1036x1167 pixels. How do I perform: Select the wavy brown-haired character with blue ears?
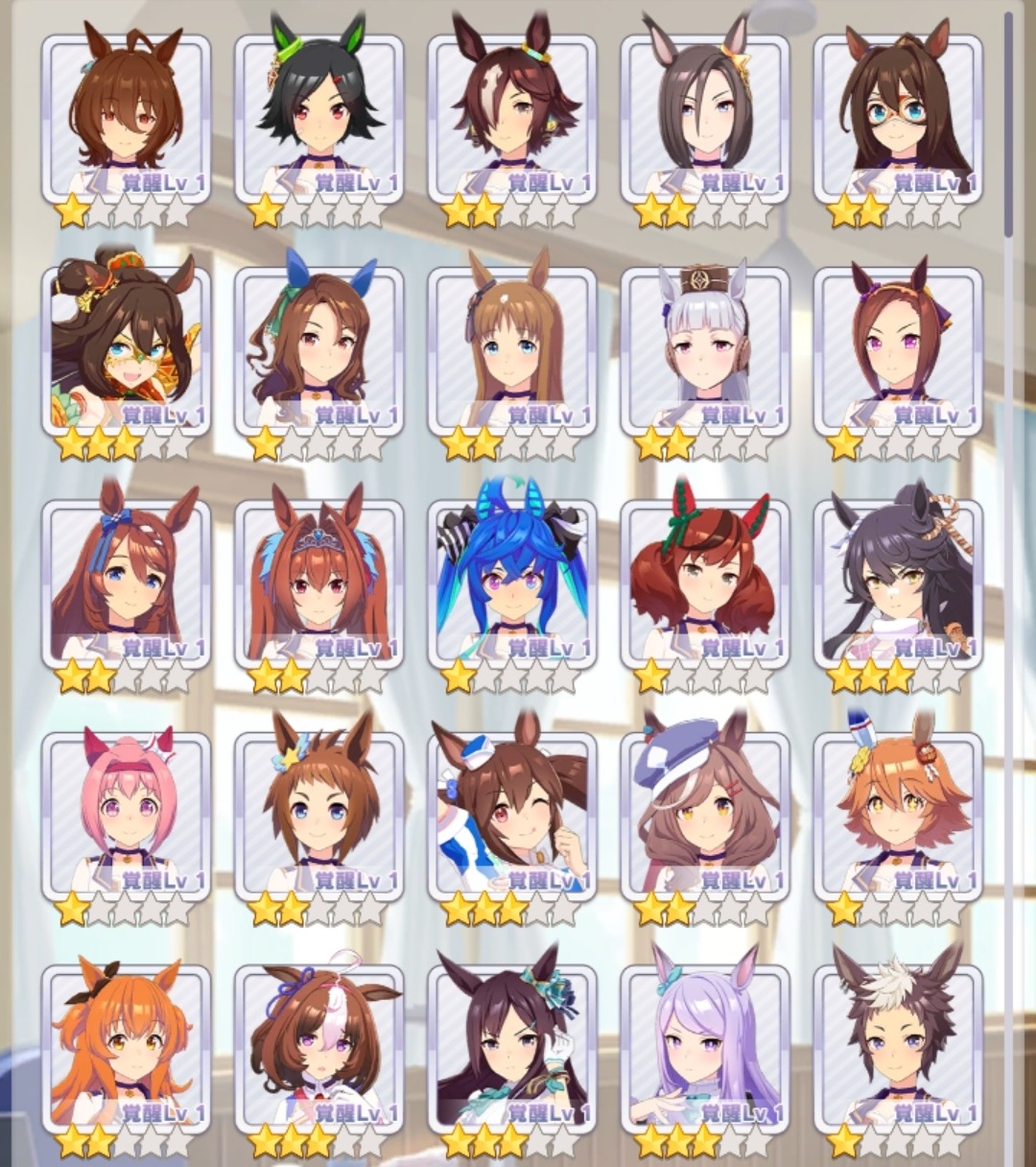[319, 352]
